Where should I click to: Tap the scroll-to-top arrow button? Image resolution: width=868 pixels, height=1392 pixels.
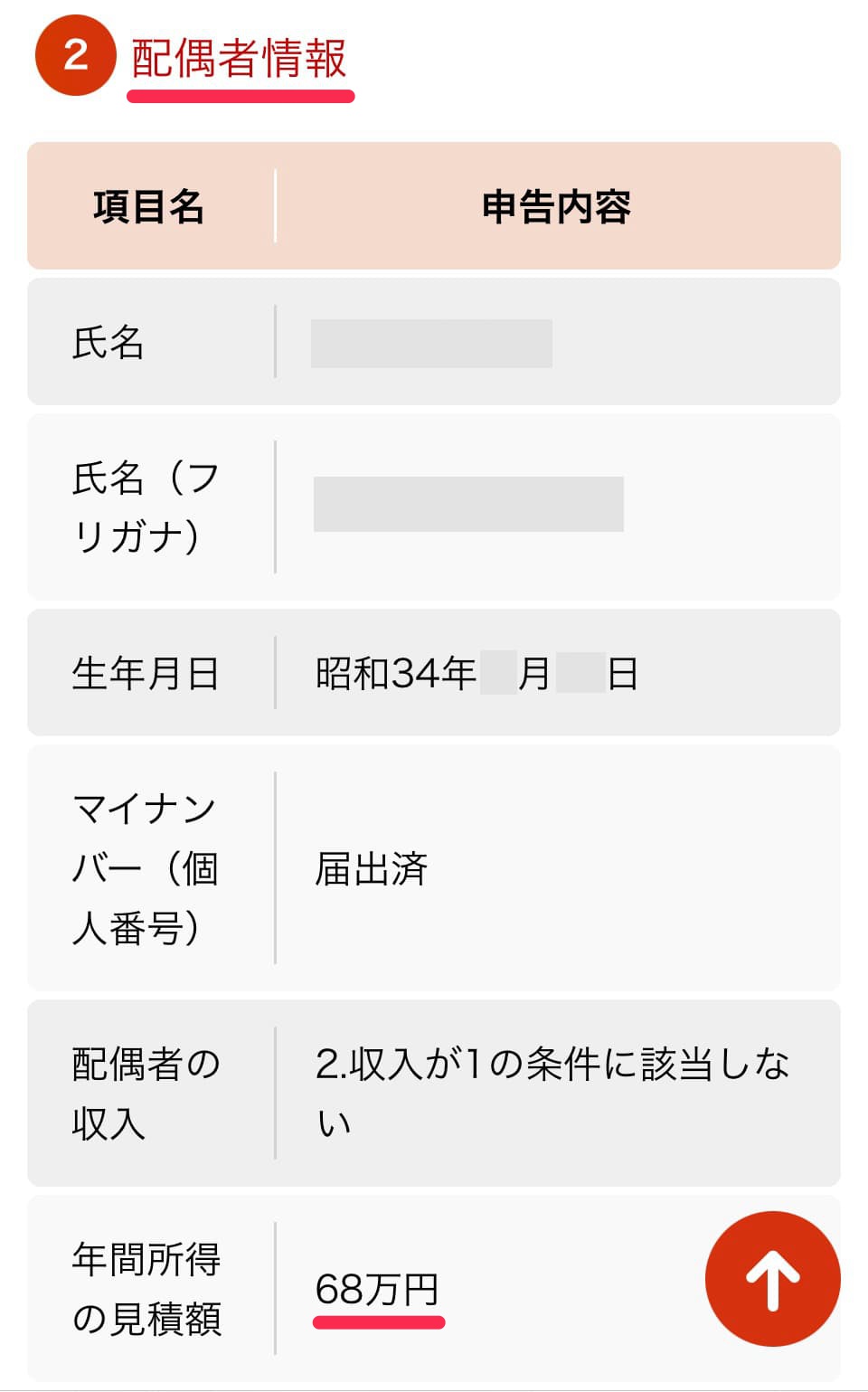tap(773, 1278)
